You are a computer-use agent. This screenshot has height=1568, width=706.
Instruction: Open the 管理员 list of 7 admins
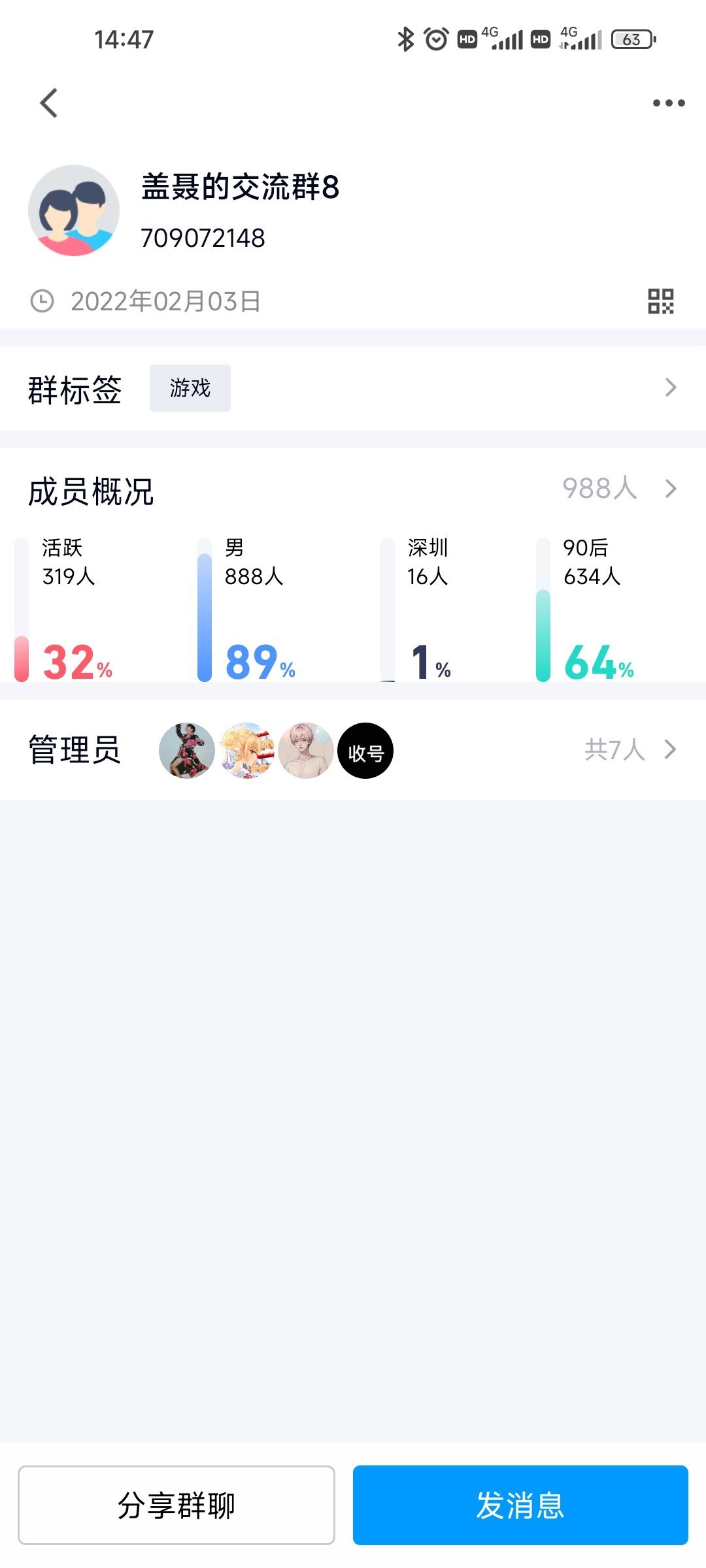[353, 750]
